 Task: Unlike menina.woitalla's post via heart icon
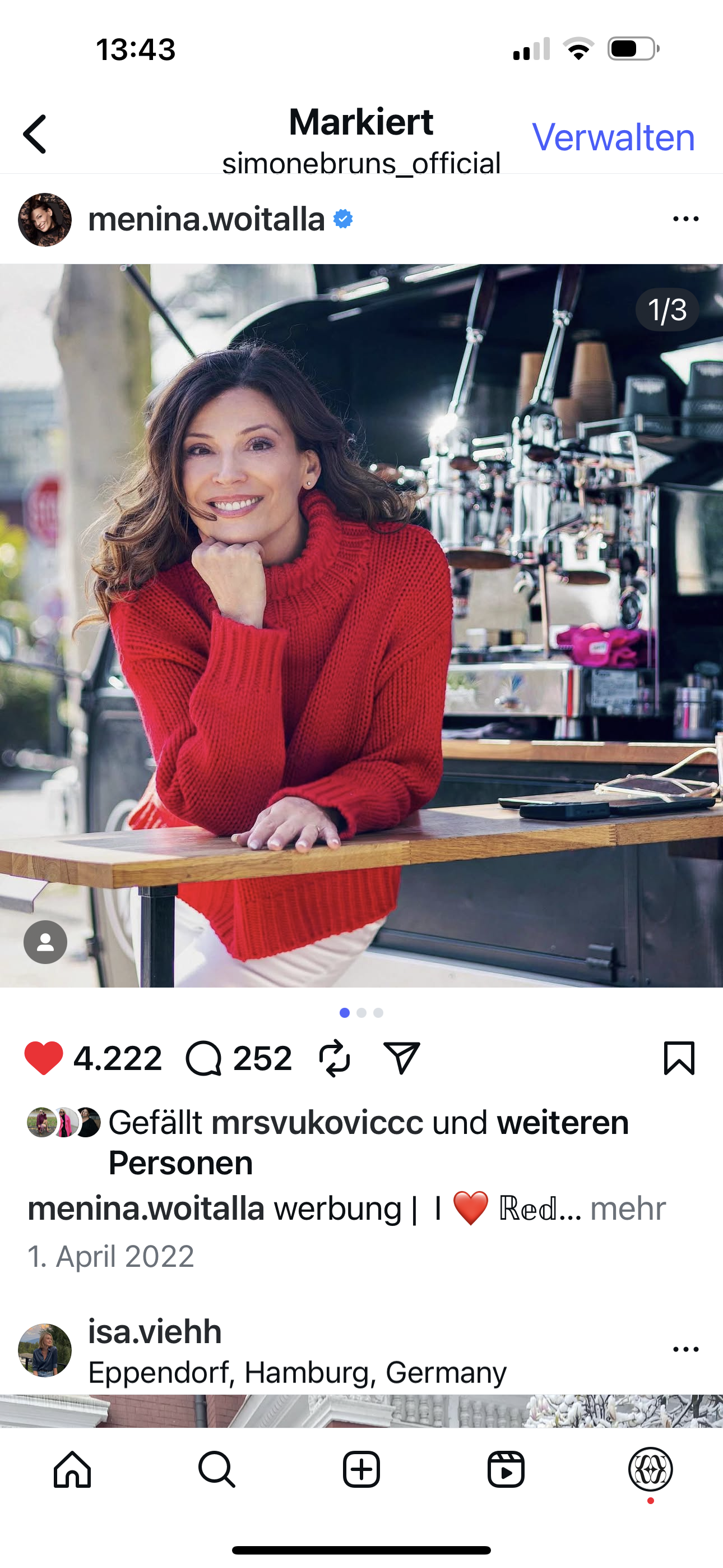click(43, 1058)
